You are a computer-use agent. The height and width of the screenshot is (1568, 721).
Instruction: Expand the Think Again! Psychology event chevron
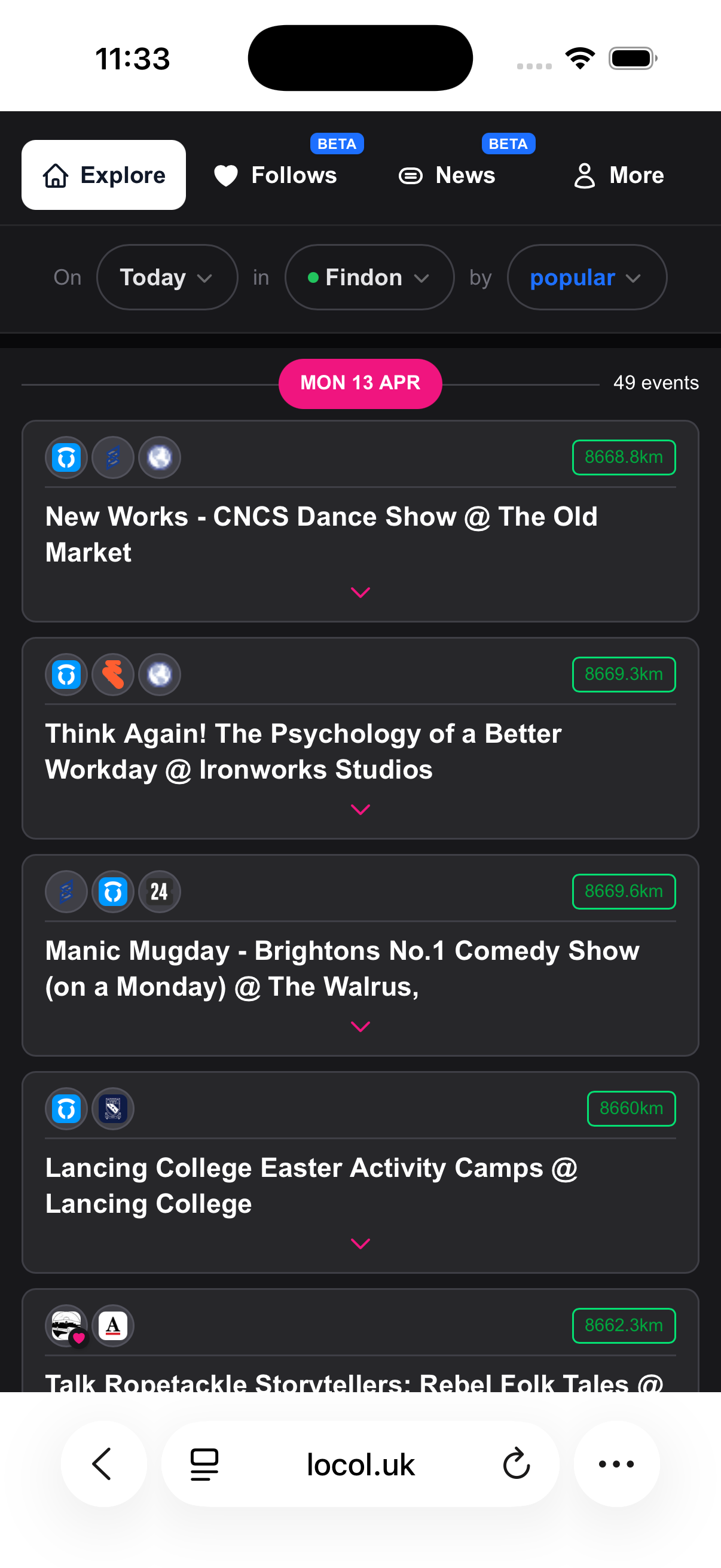click(360, 810)
